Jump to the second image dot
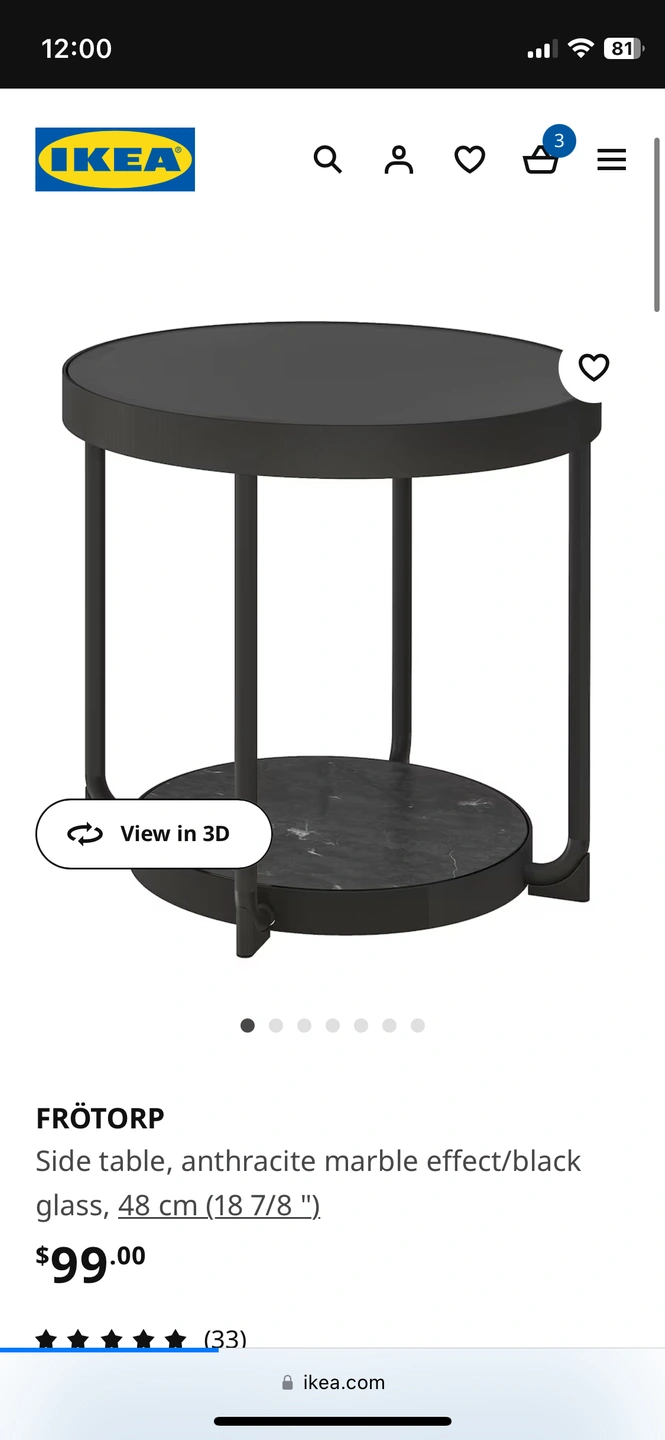 pyautogui.click(x=276, y=1025)
